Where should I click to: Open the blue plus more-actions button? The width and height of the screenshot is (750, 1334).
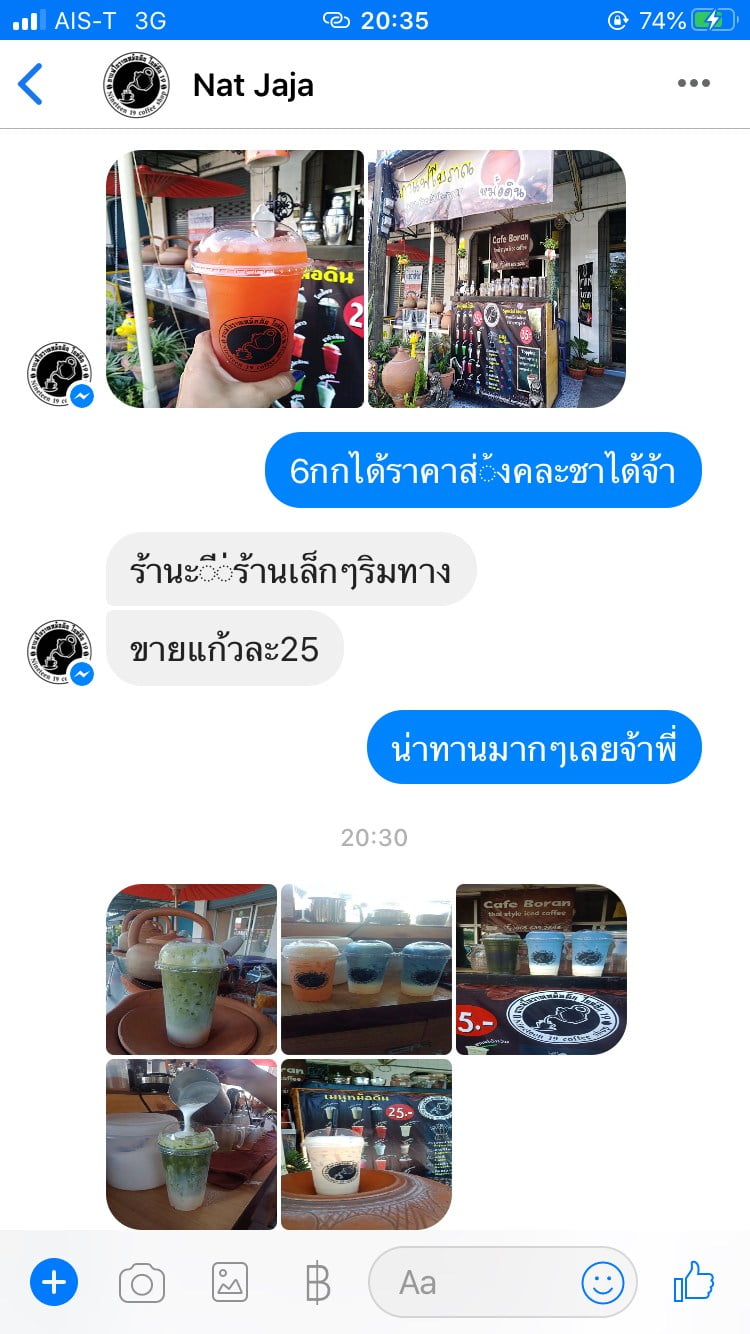coord(54,1282)
